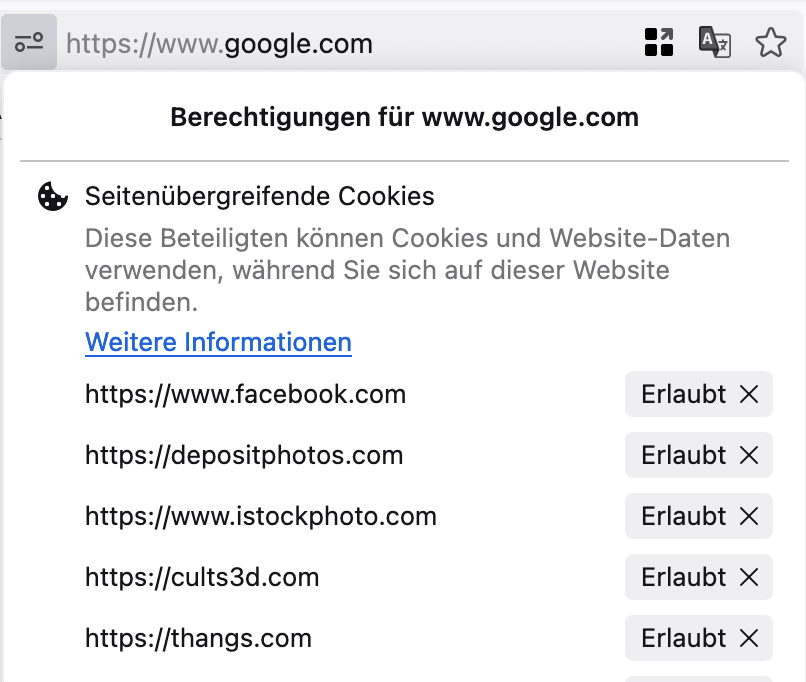The width and height of the screenshot is (806, 682).
Task: Remove Erlaubt permission for www.istockphoto.com
Action: click(749, 516)
